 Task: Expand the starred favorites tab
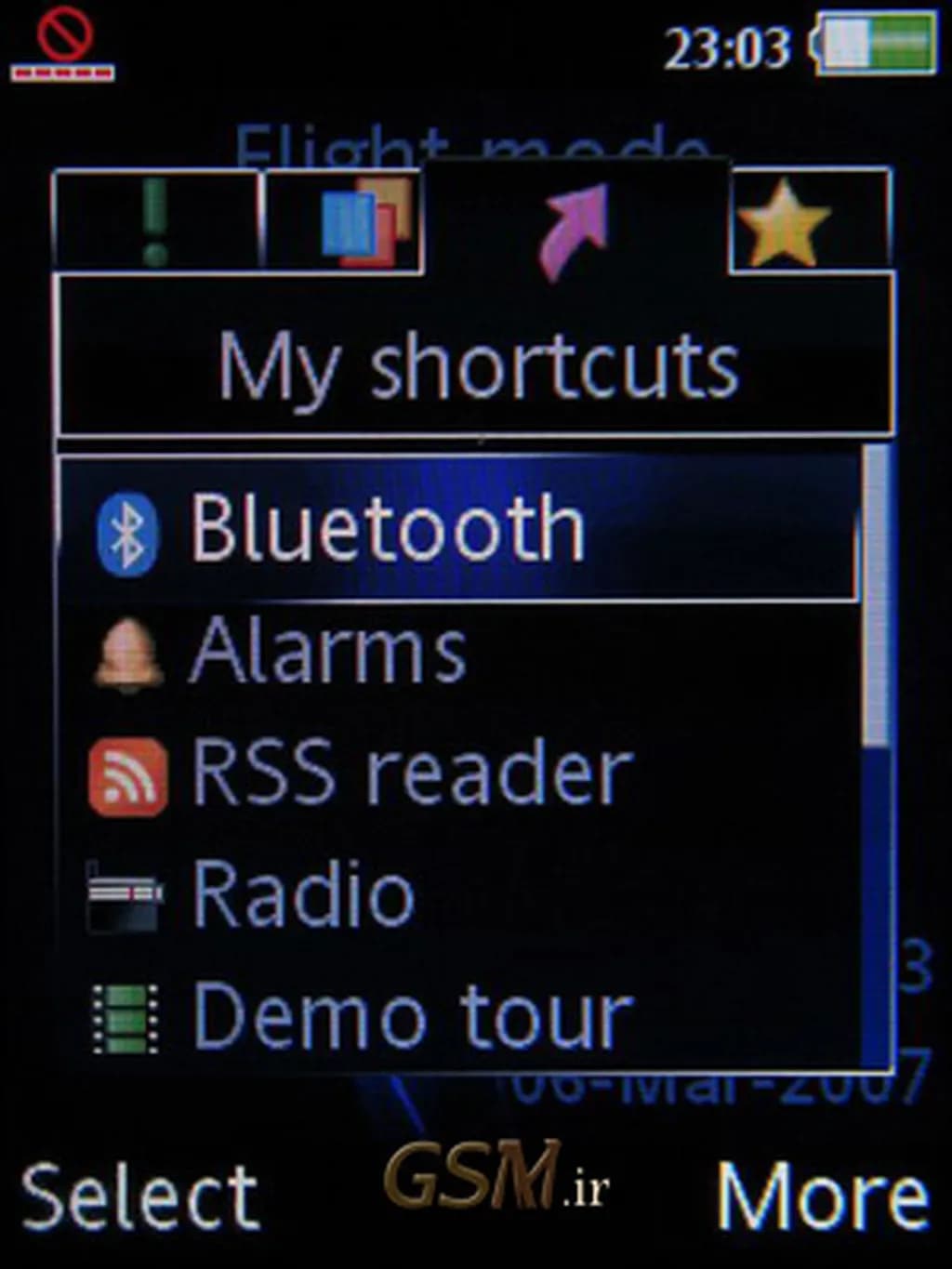coord(807,218)
